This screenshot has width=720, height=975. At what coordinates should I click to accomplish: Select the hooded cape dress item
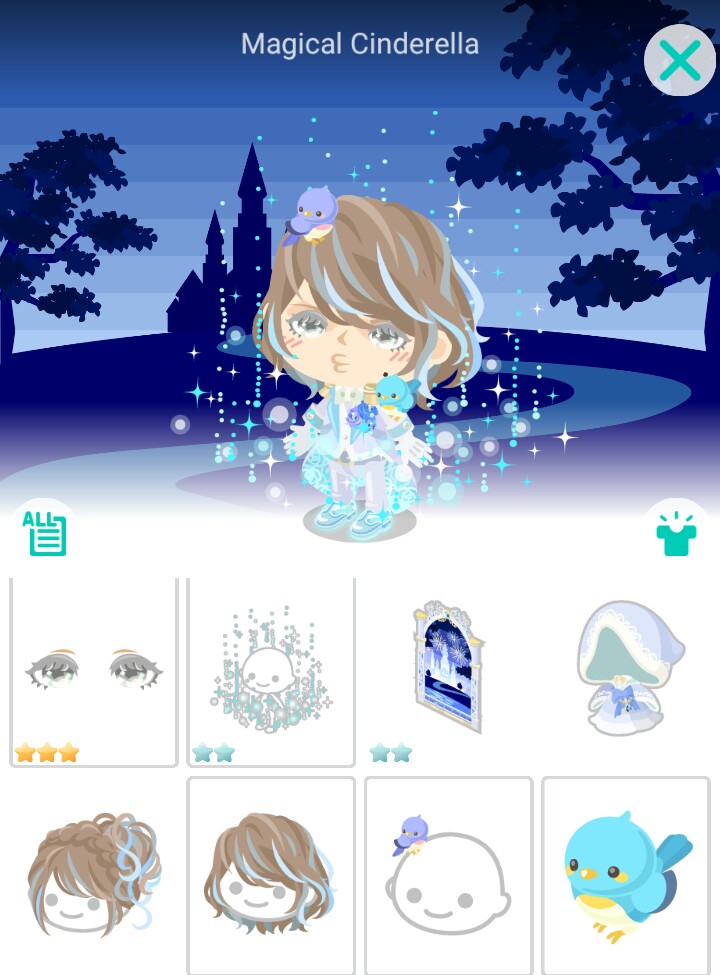coord(625,672)
